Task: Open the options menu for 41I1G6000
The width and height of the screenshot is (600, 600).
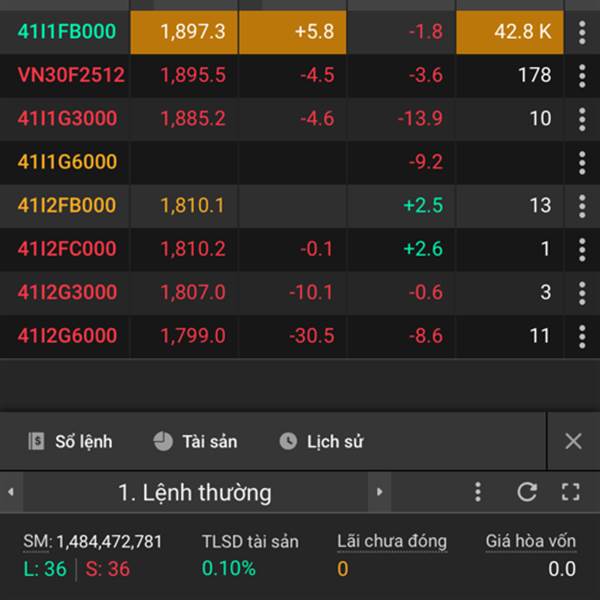Action: pos(582,162)
